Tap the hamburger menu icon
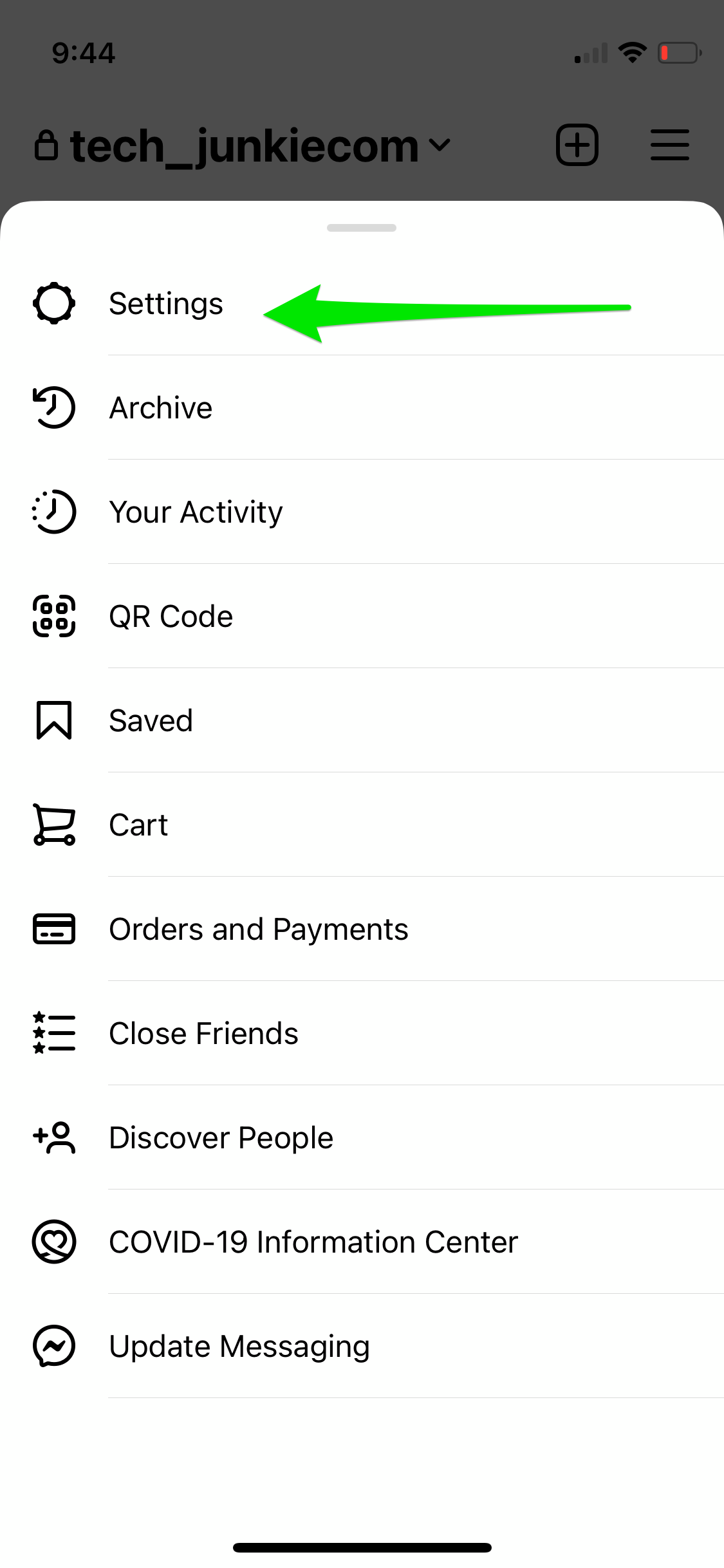 669,145
